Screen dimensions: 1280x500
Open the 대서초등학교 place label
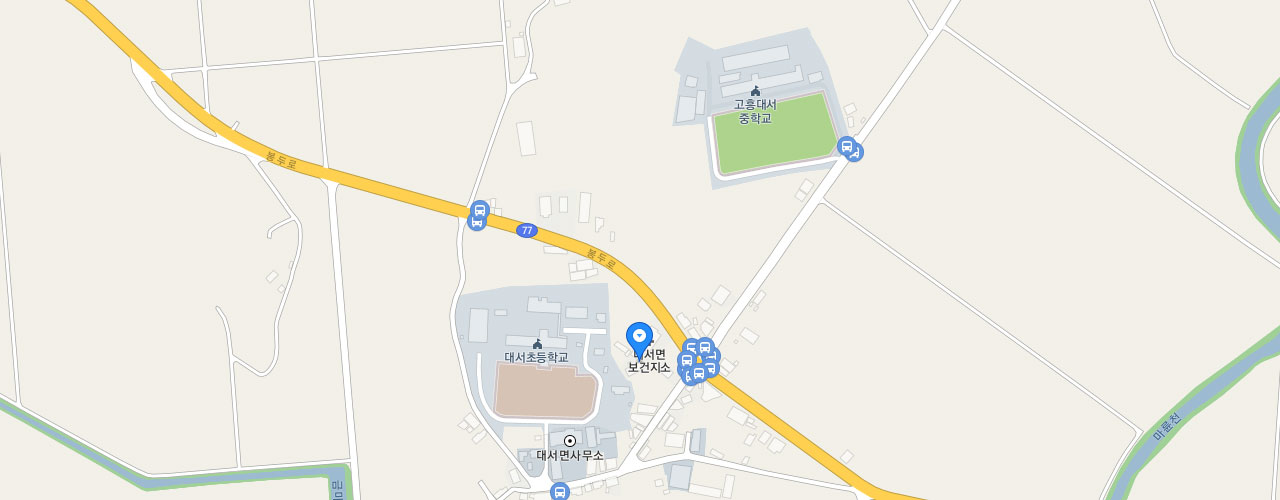(x=536, y=356)
